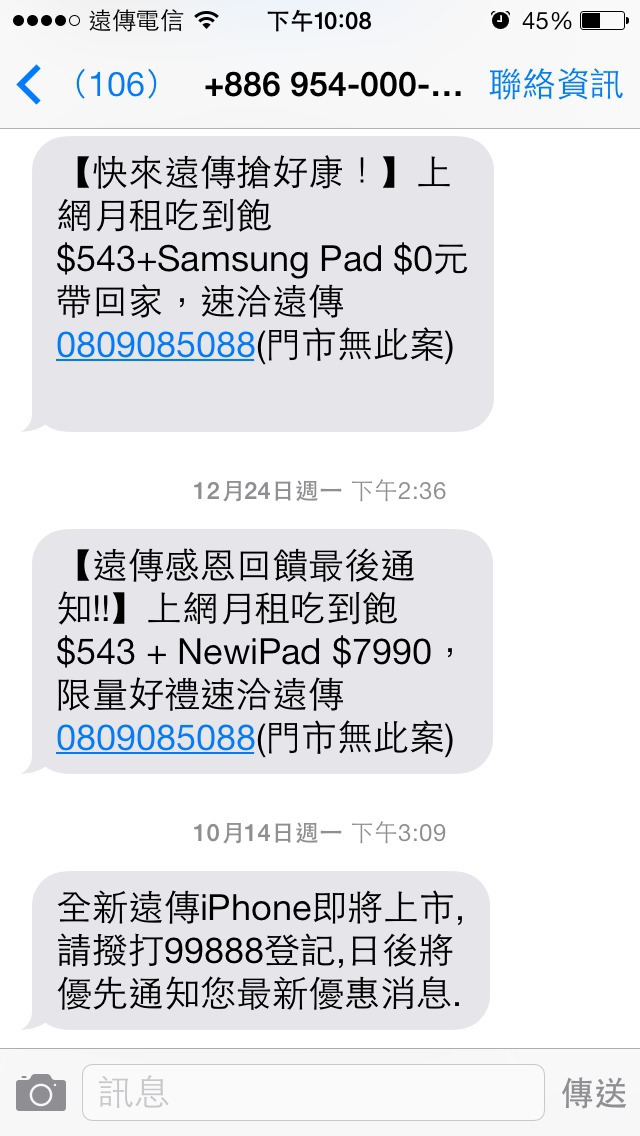640x1136 pixels.
Task: Go back to the messages list (106)
Action: click(x=88, y=85)
